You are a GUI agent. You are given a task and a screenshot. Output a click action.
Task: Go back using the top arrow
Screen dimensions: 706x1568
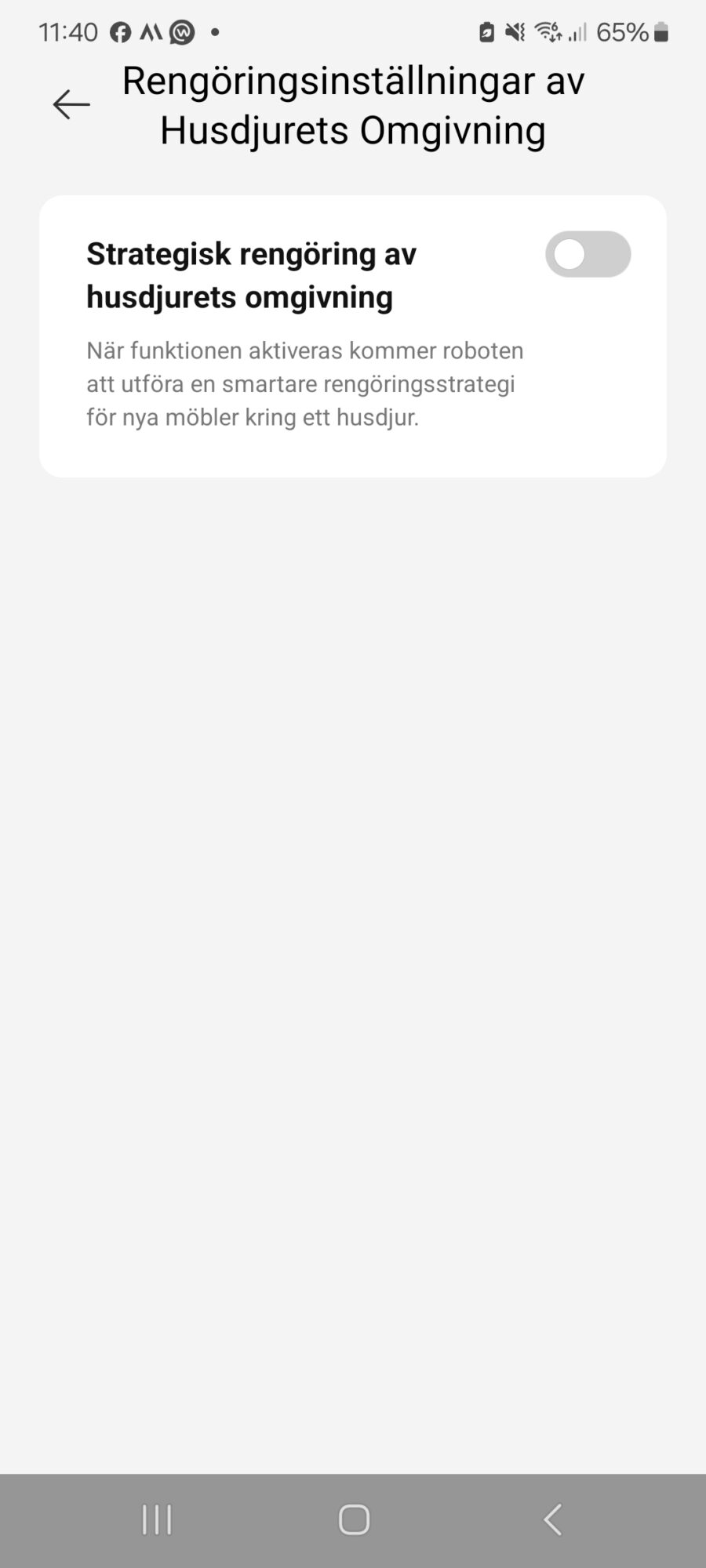point(71,104)
